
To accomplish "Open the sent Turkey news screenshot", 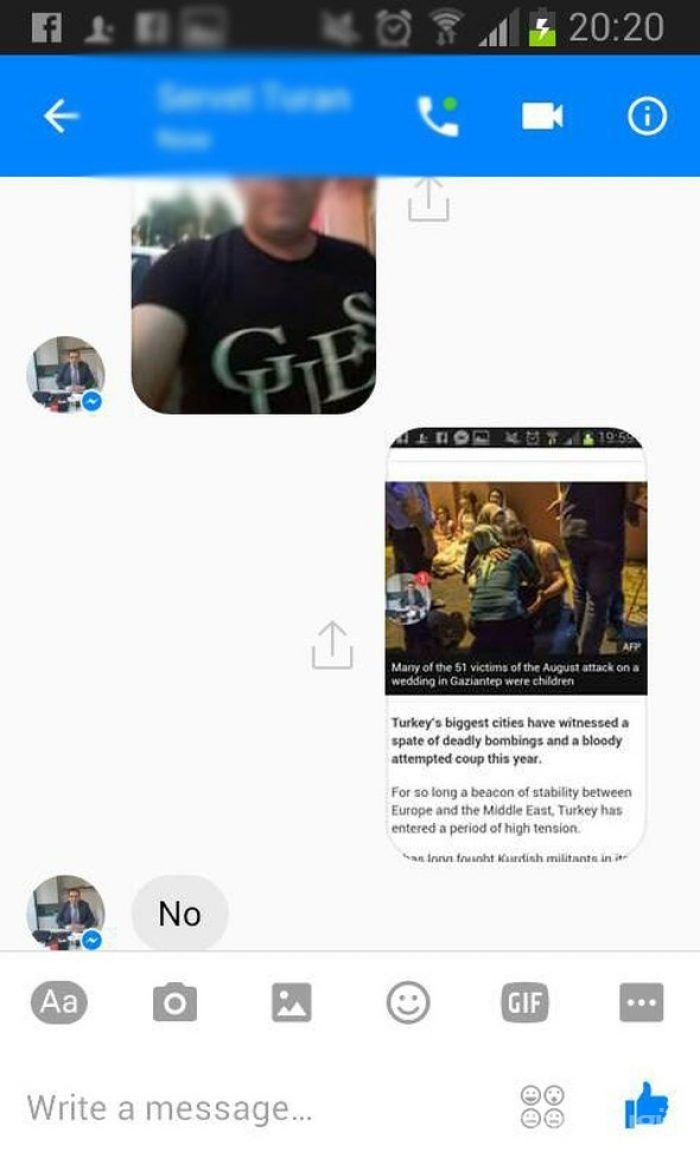I will (x=516, y=645).
